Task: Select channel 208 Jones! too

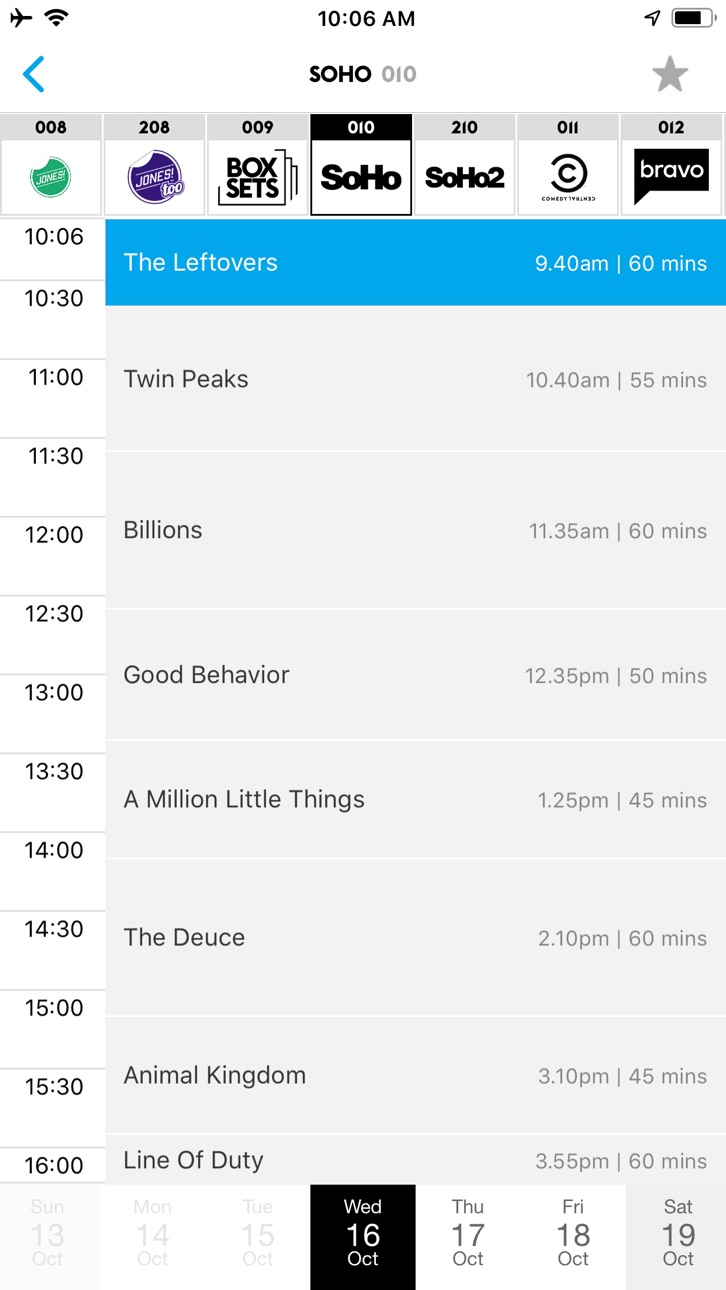Action: coord(154,165)
